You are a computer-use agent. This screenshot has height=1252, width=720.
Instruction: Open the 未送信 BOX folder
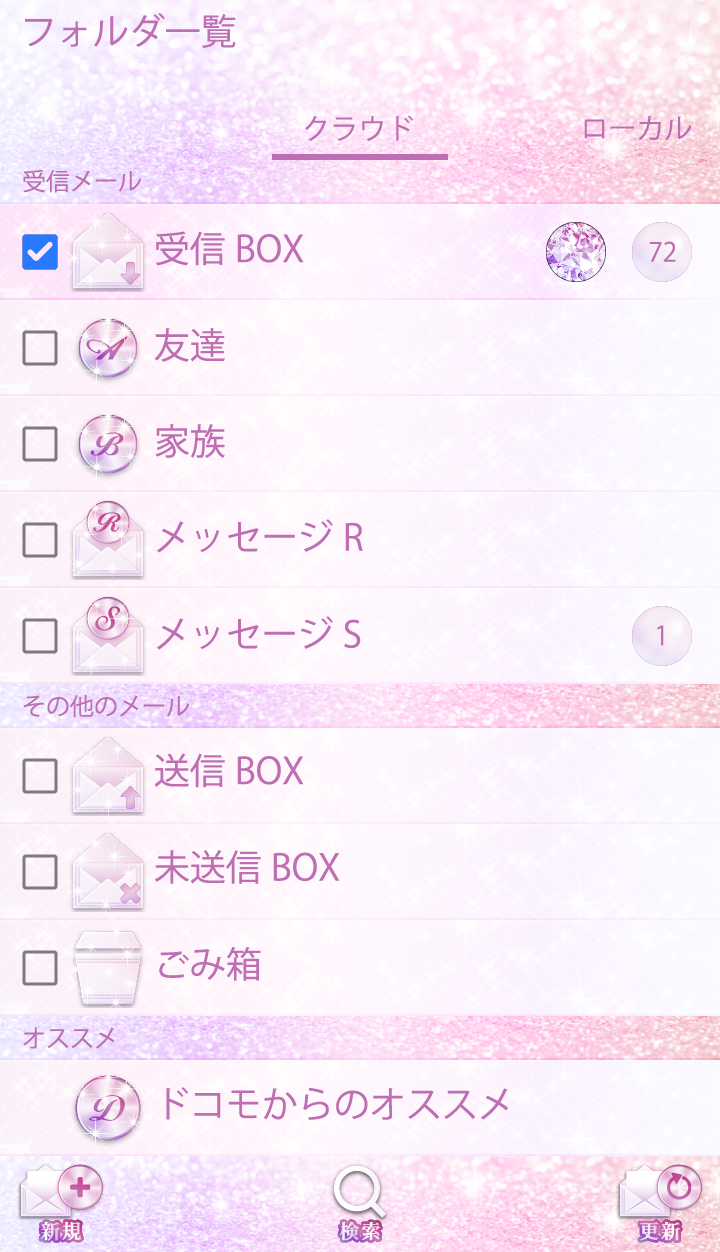pos(248,868)
